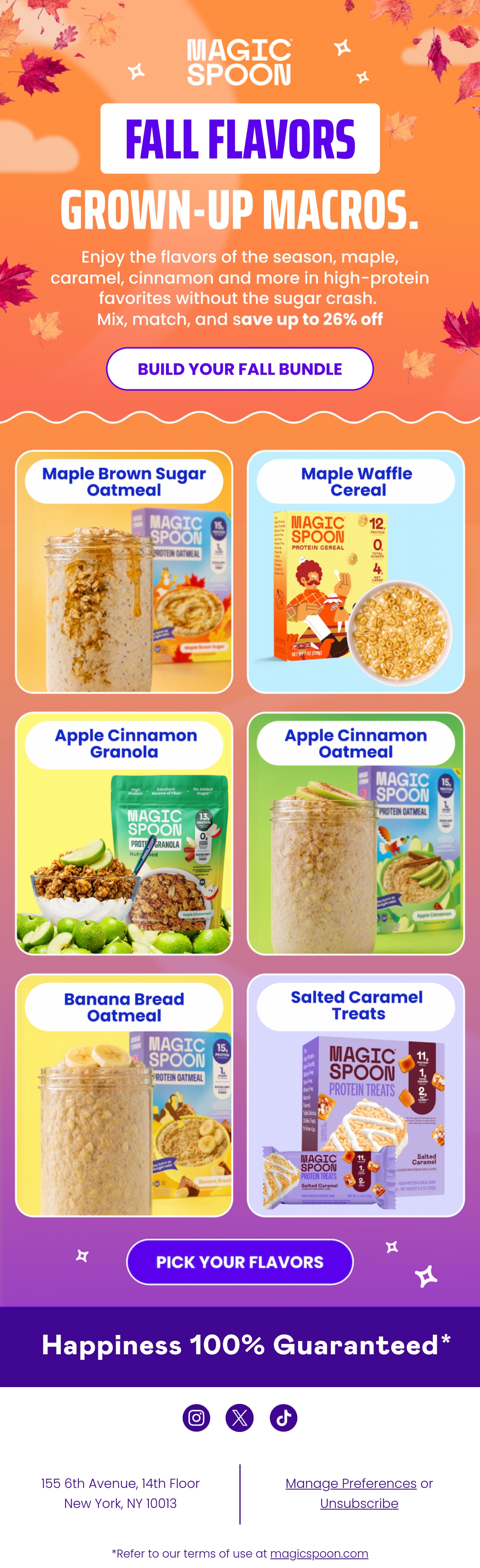Tap the Build Your Fall Bundle button
Screen dimensions: 480x1568
pos(240,369)
